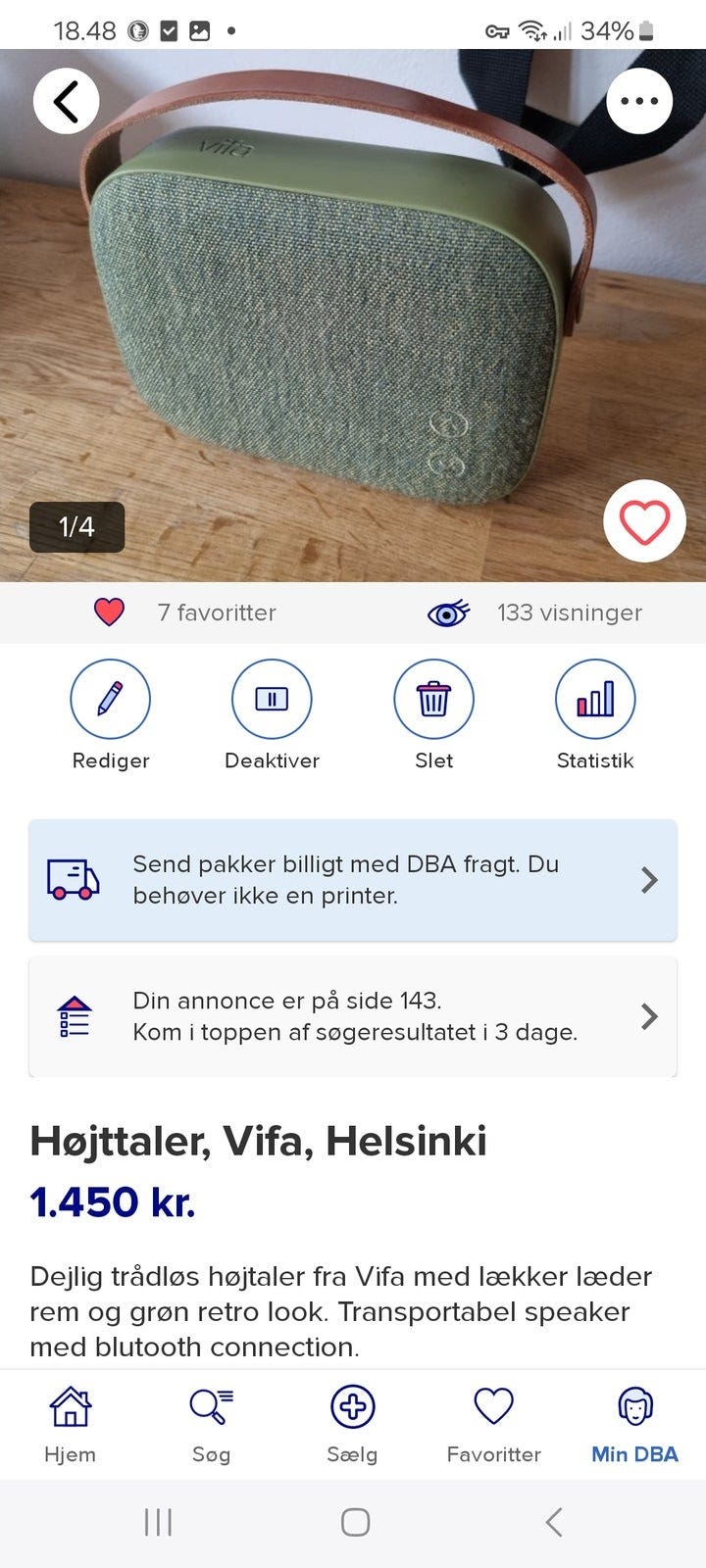Switch to the Favoritter tab
The image size is (706, 1568).
[493, 1423]
